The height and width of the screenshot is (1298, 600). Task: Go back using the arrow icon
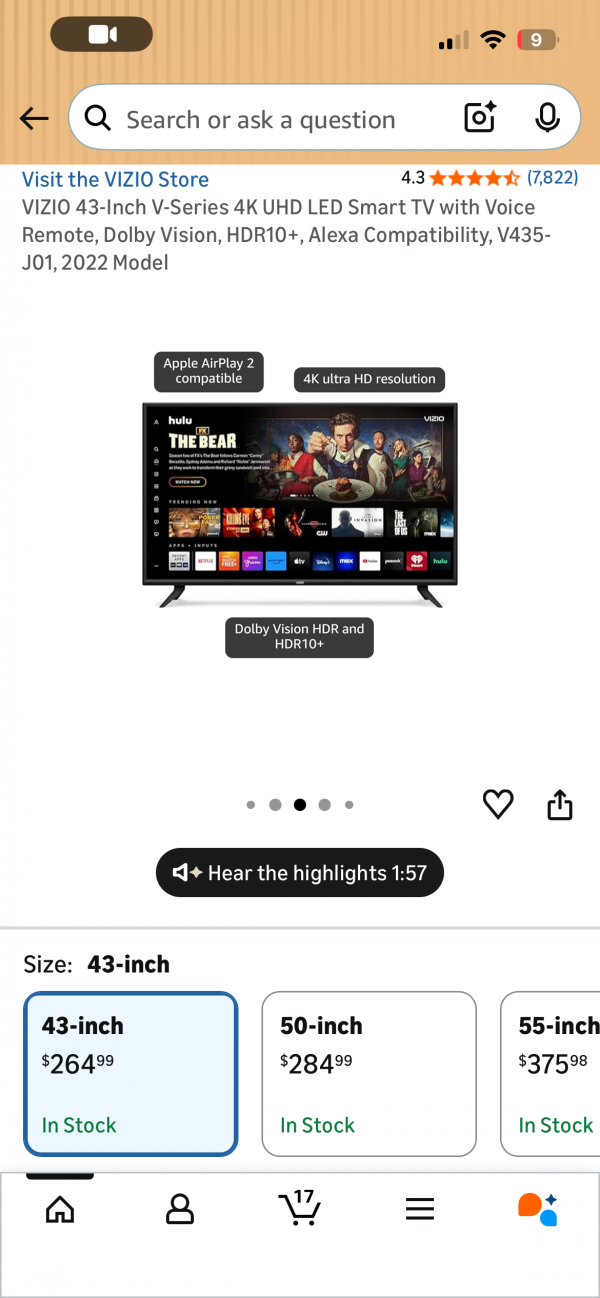point(34,119)
